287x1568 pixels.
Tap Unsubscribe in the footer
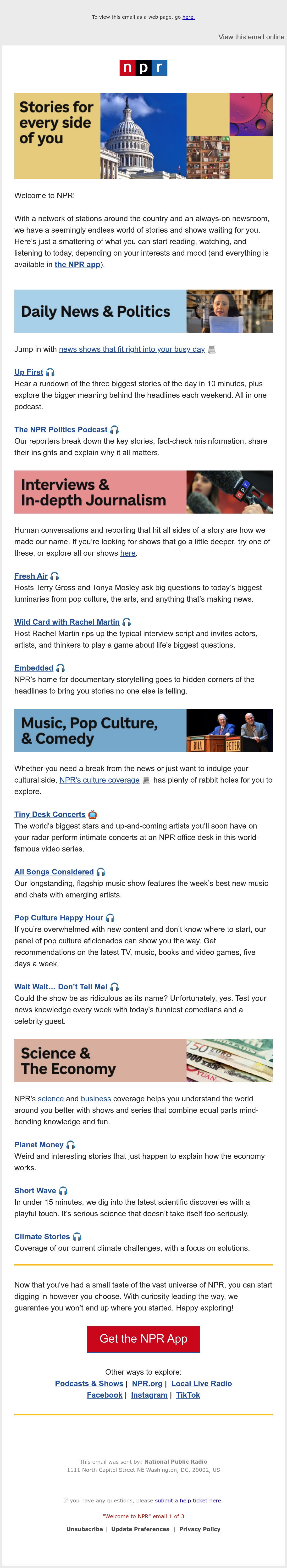coord(84,1529)
